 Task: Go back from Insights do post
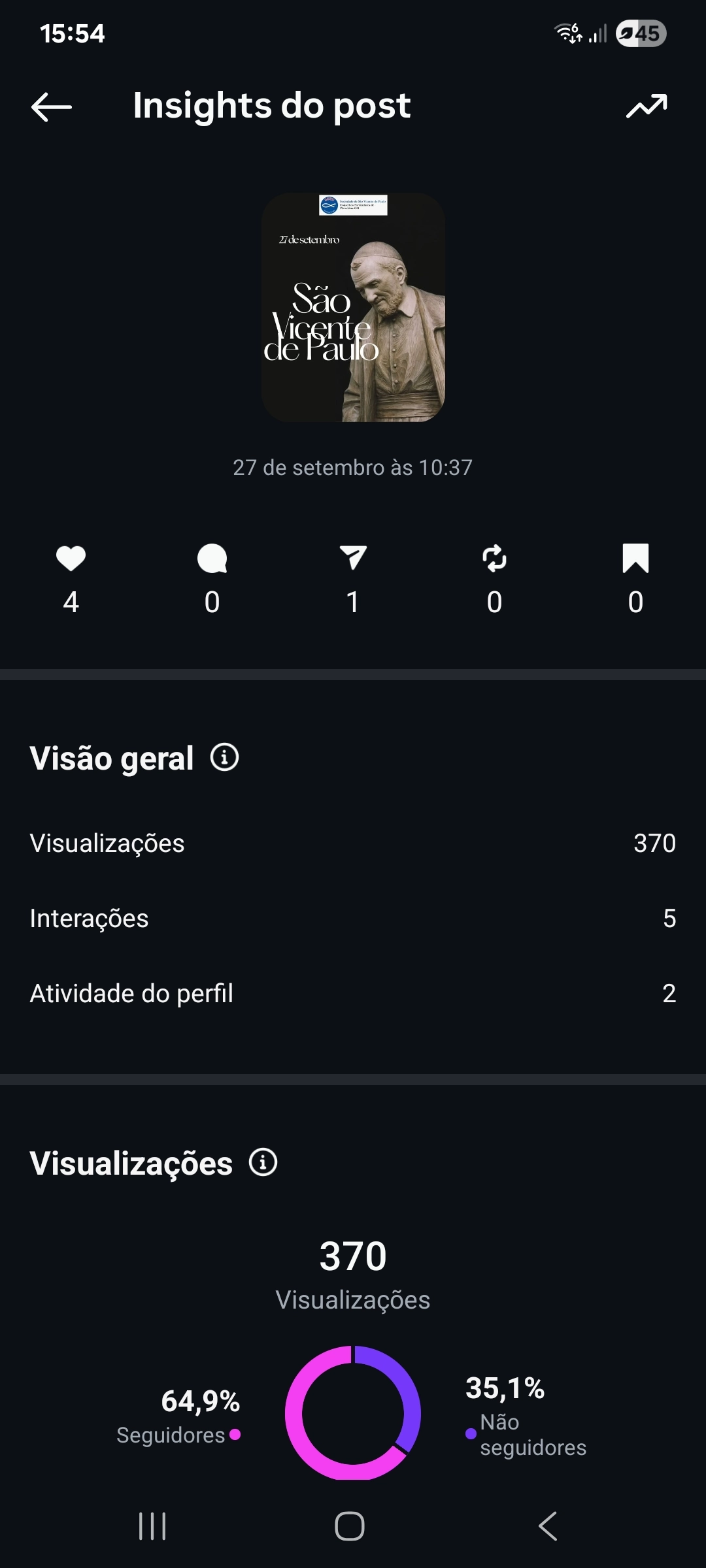point(52,106)
